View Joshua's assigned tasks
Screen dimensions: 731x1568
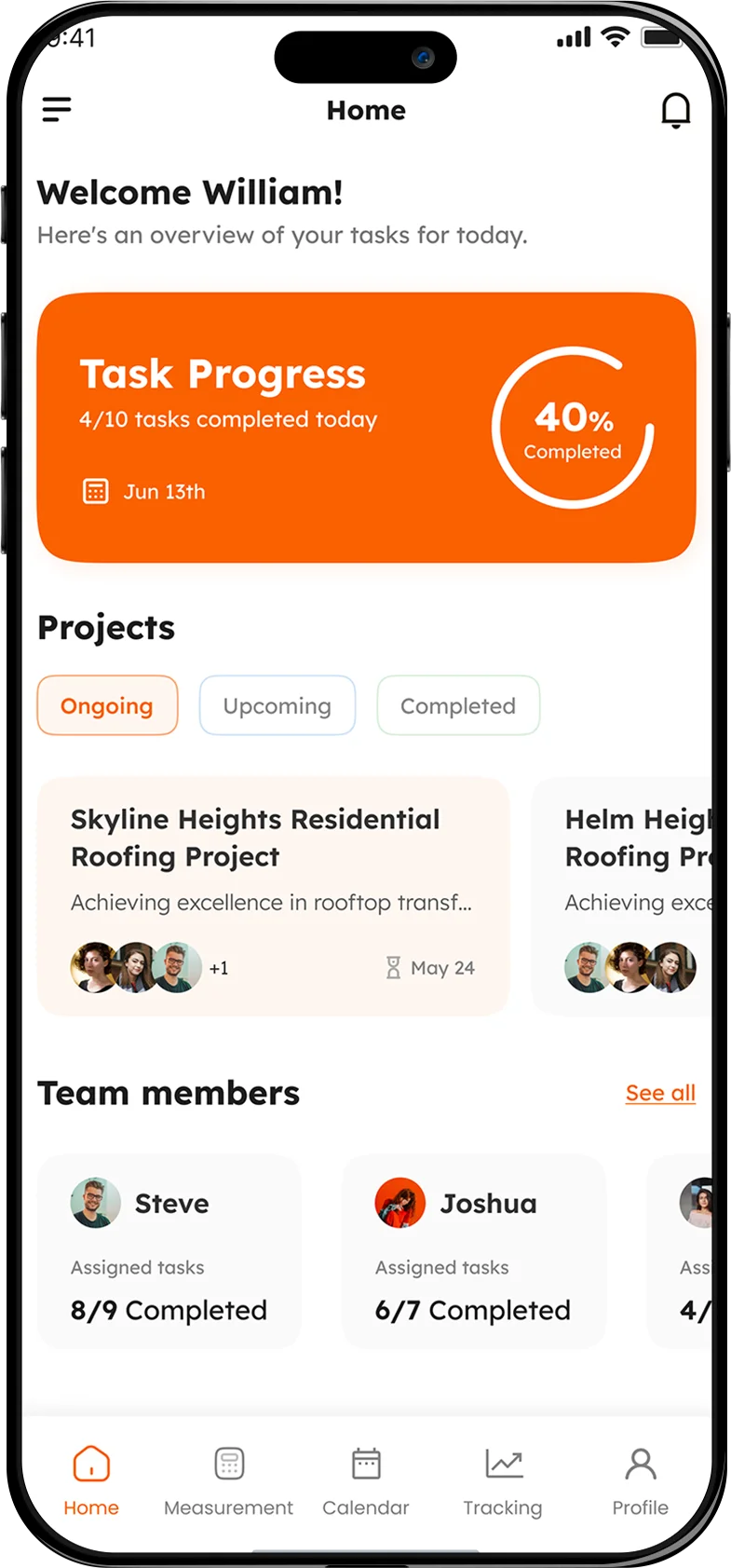click(473, 1251)
